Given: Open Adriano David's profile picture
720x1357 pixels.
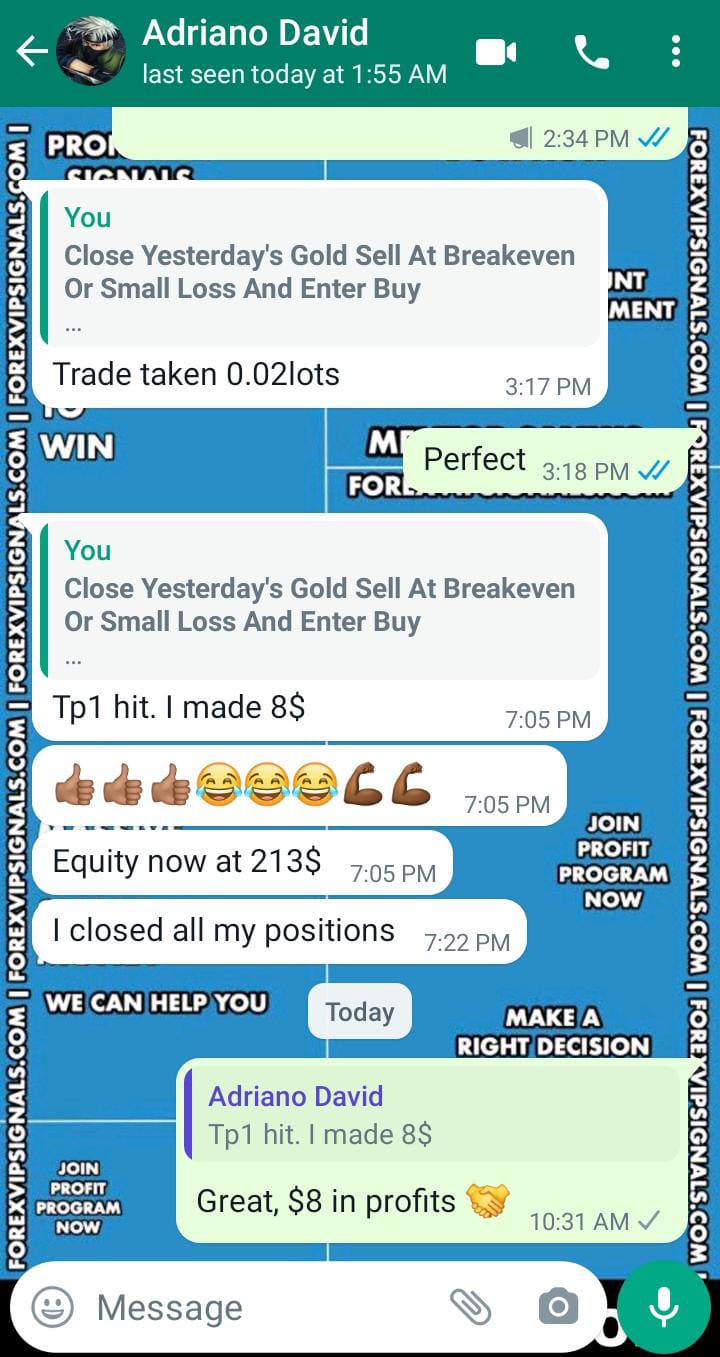Looking at the screenshot, I should 91,52.
